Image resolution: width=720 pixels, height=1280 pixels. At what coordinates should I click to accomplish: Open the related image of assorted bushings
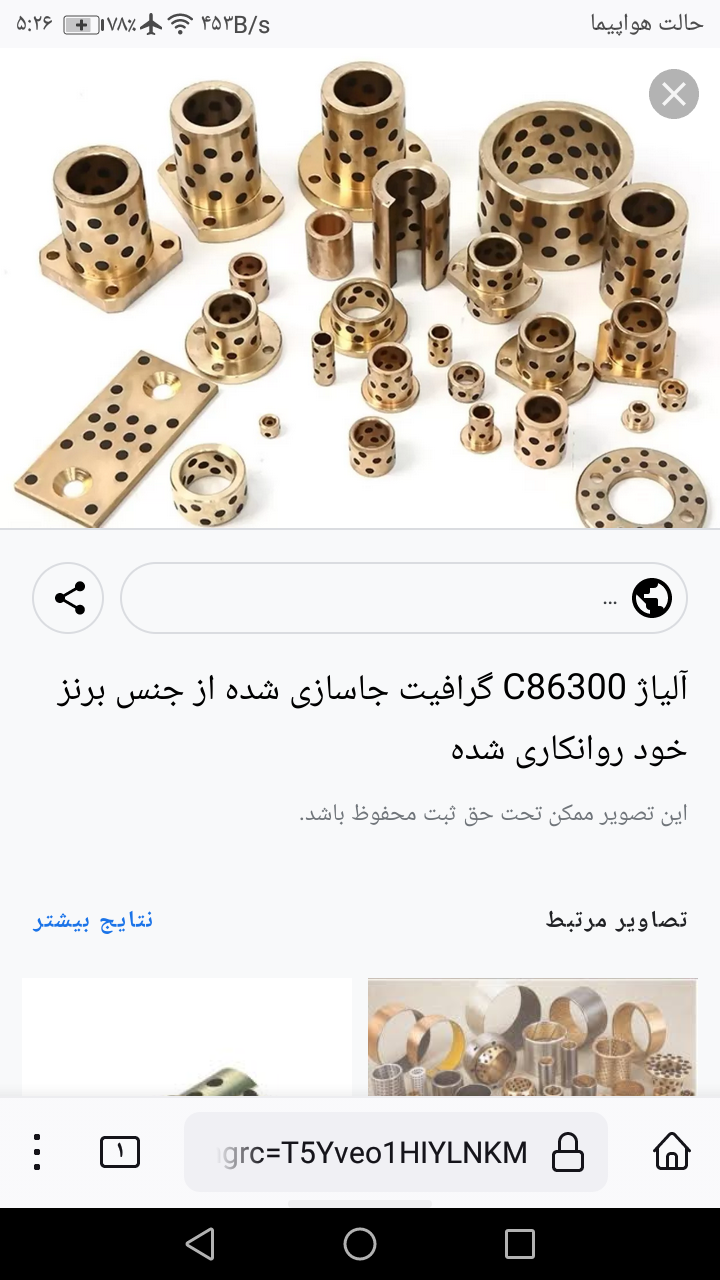tap(532, 1038)
